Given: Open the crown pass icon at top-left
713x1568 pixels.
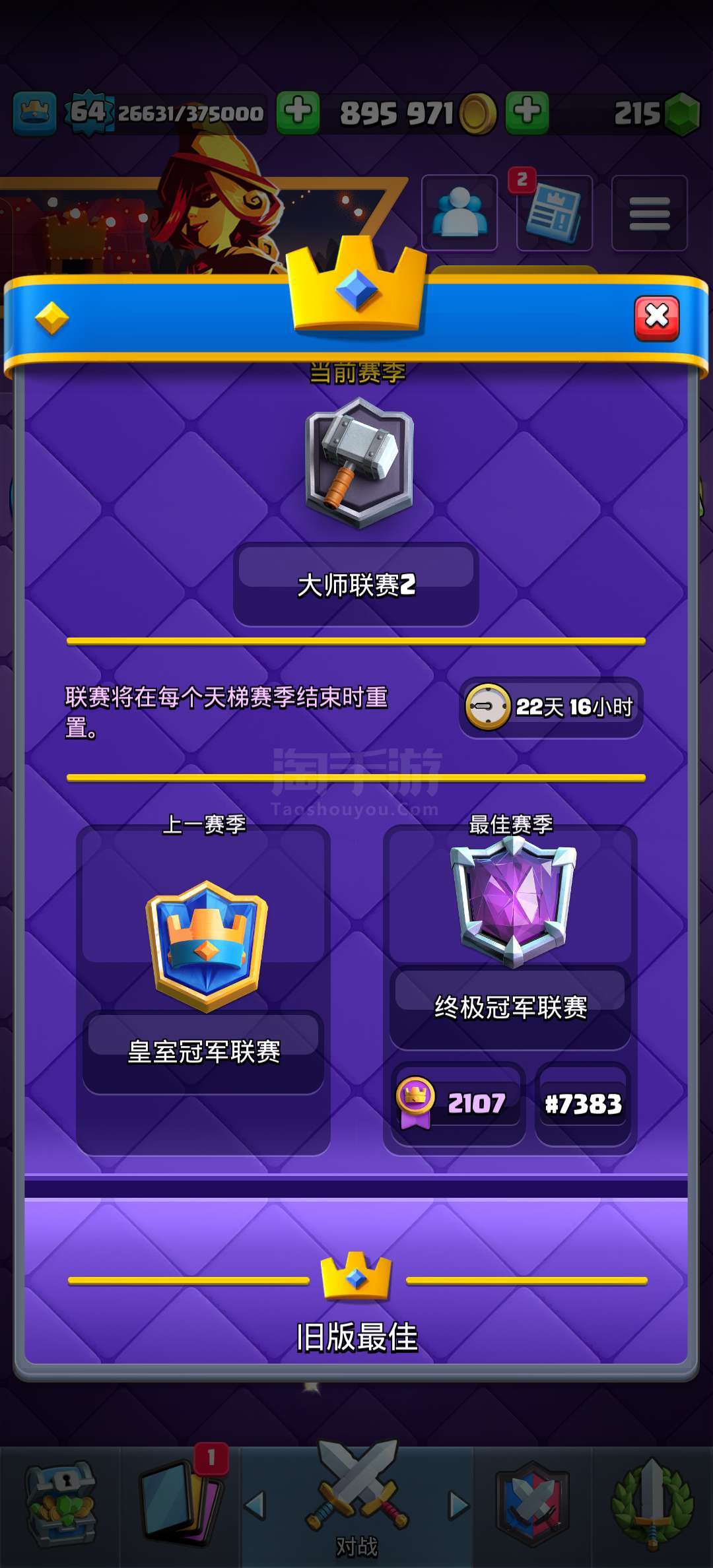Looking at the screenshot, I should 35,113.
